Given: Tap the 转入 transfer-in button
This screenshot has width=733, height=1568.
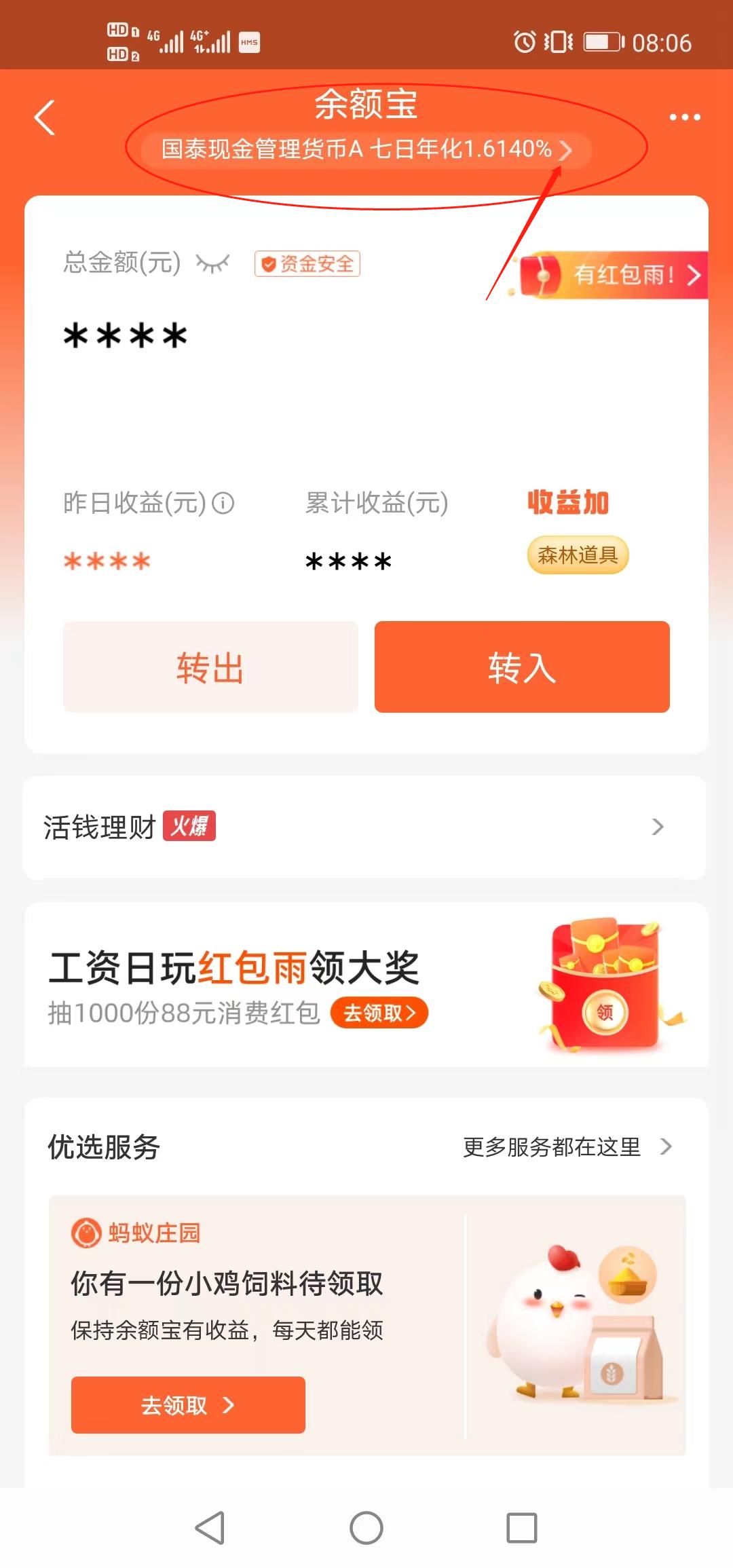Looking at the screenshot, I should pos(521,667).
